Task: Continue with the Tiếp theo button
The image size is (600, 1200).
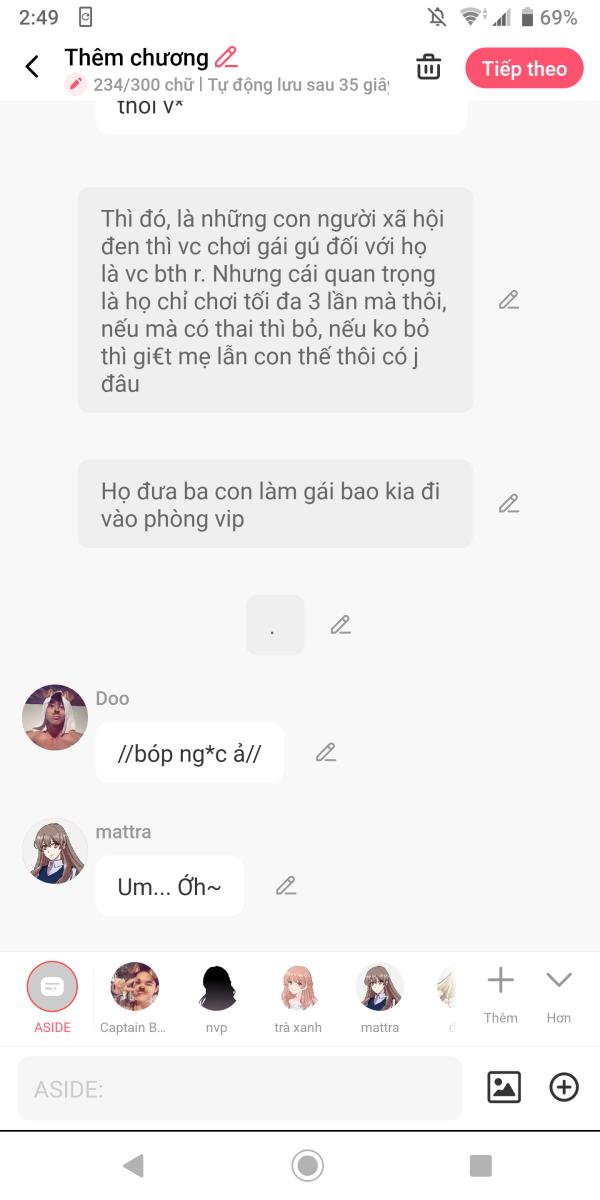Action: click(524, 68)
